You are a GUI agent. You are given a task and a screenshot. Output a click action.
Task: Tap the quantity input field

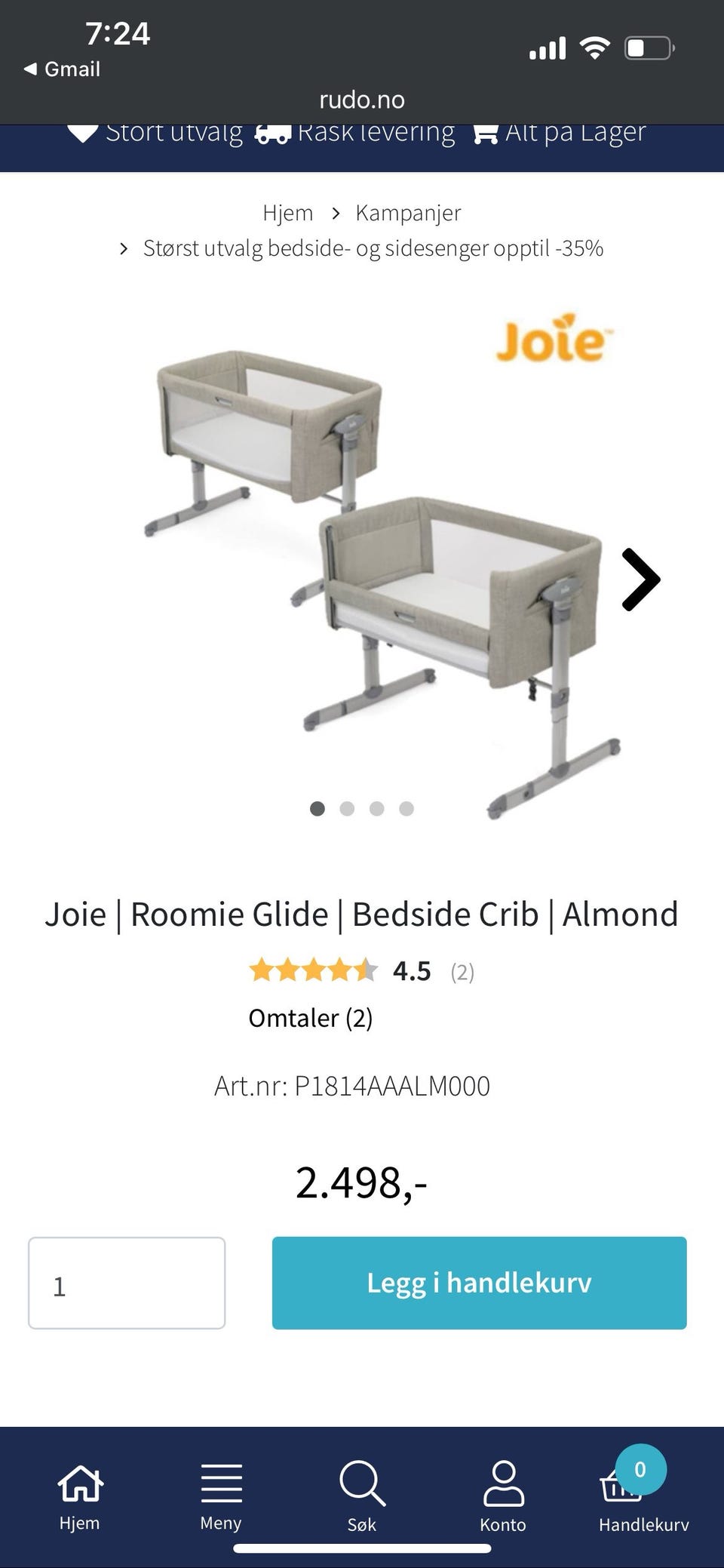127,1283
